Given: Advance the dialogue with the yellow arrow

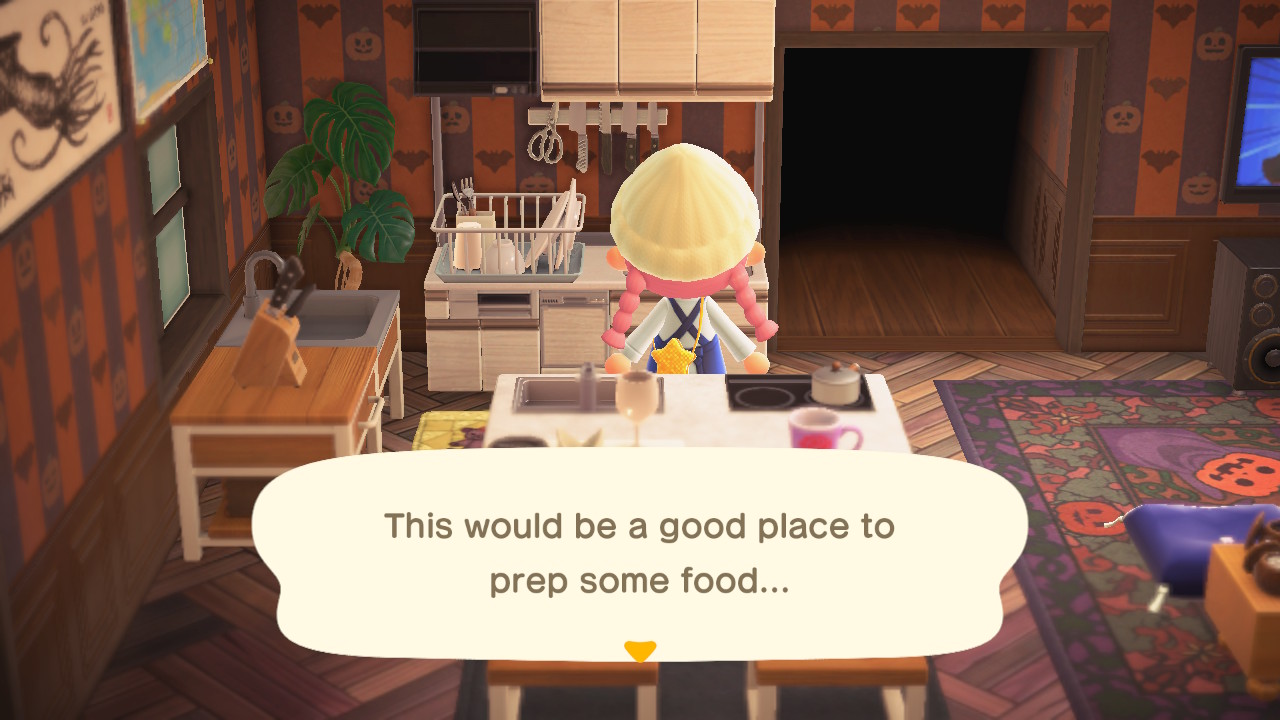Looking at the screenshot, I should pyautogui.click(x=640, y=651).
